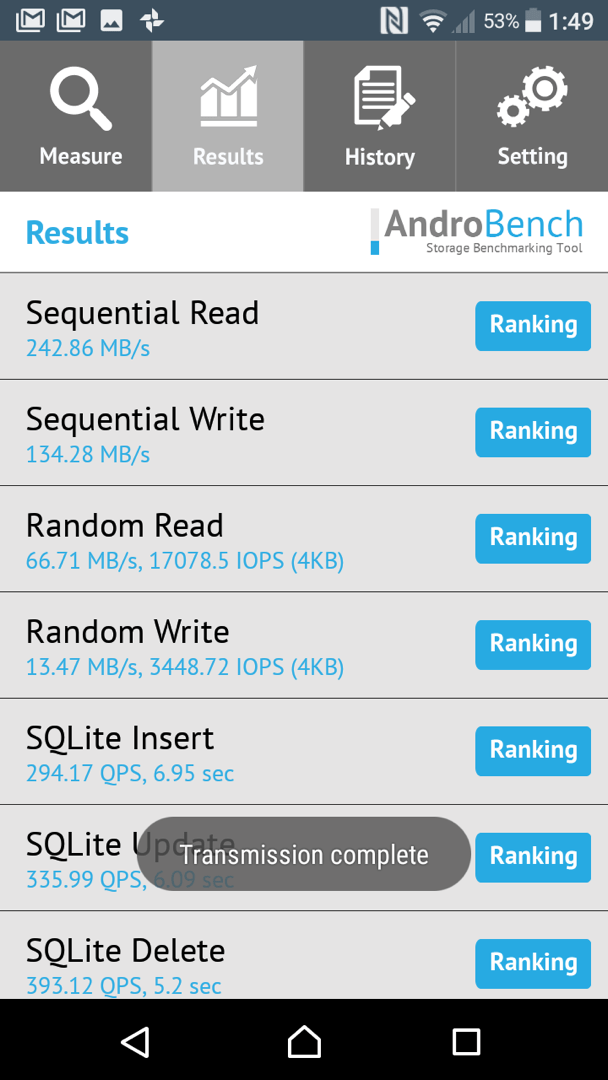Return to the home screen

click(x=304, y=1041)
